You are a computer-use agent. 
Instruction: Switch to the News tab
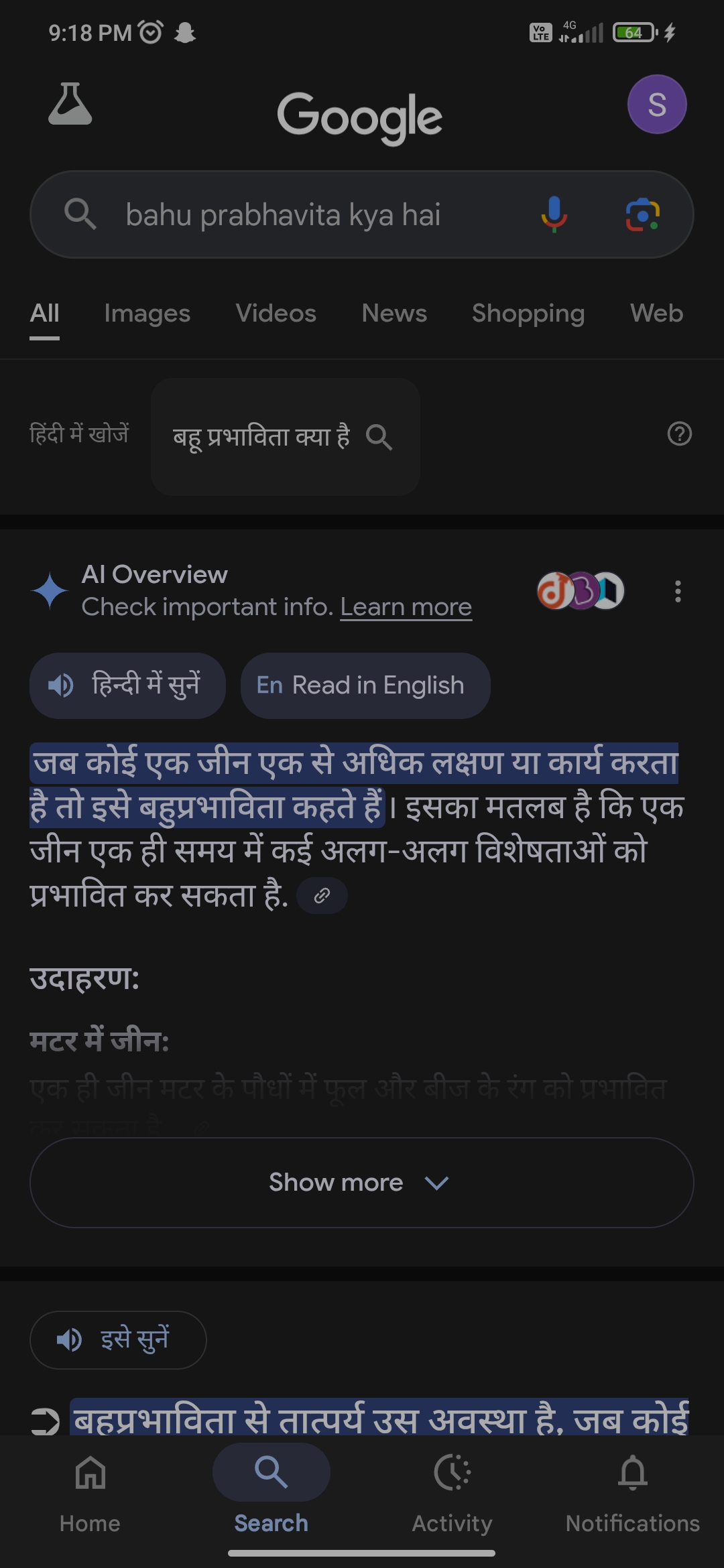coord(394,313)
